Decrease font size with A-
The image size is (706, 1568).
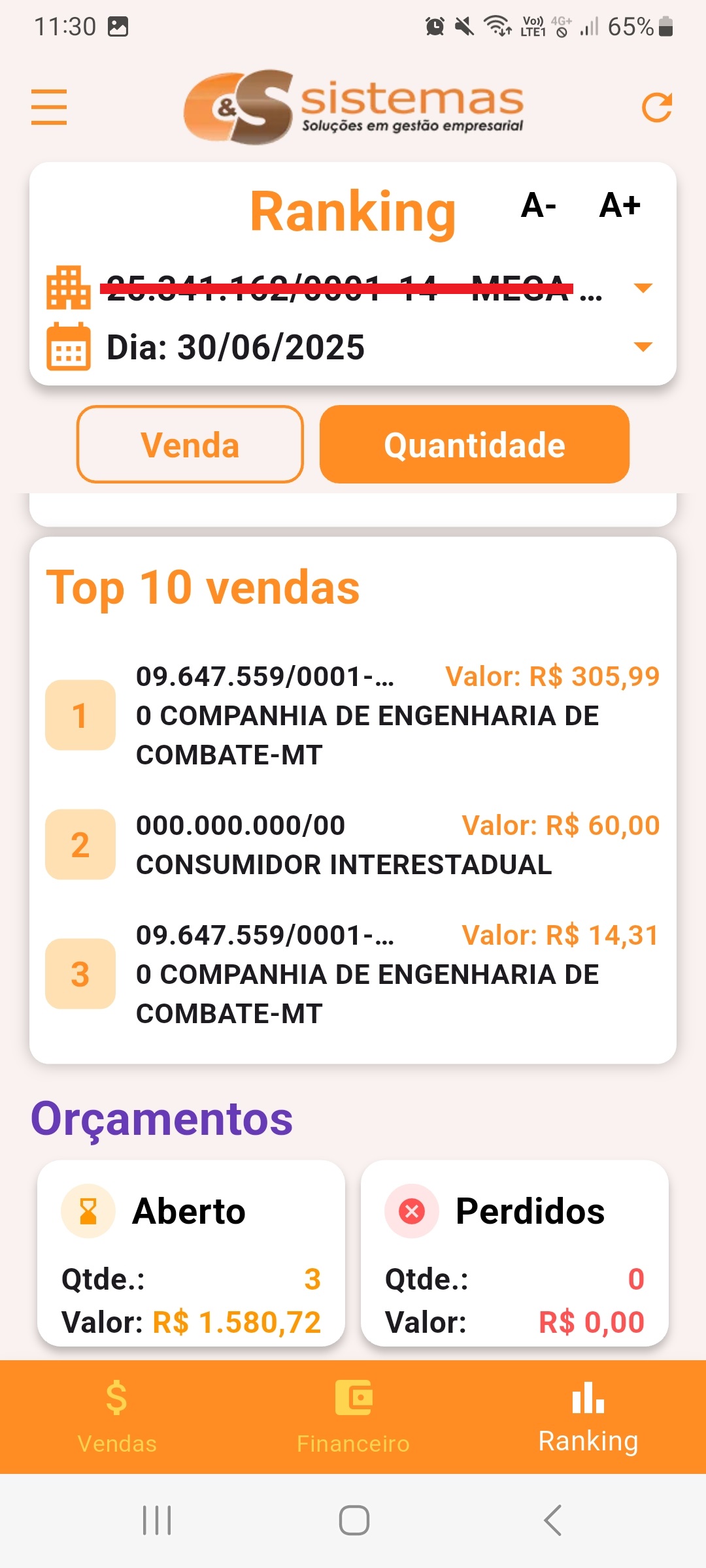[x=539, y=206]
